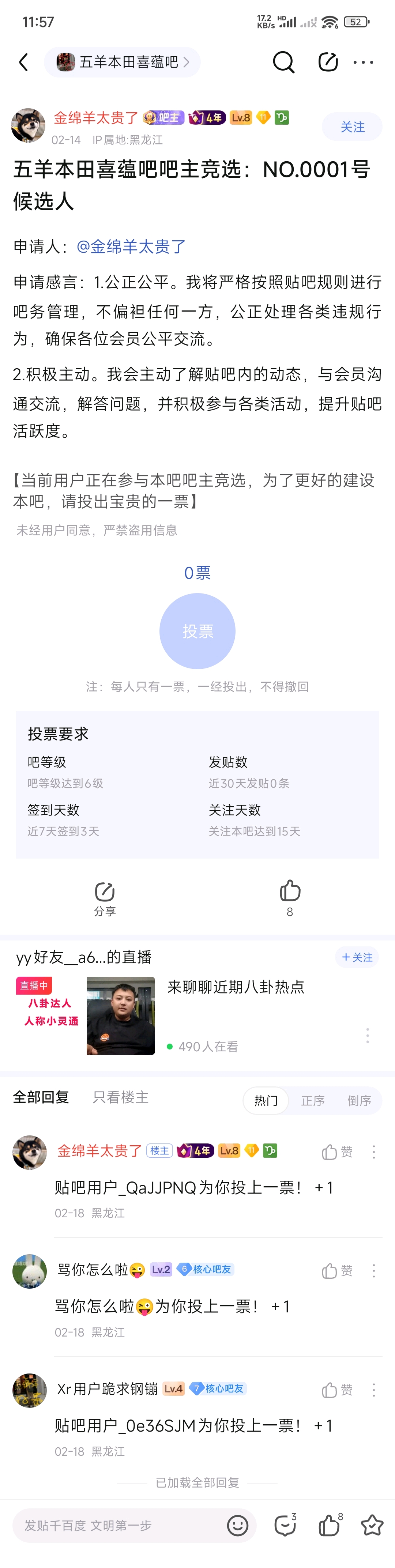Follow the yy好友 live streamer

[x=357, y=957]
